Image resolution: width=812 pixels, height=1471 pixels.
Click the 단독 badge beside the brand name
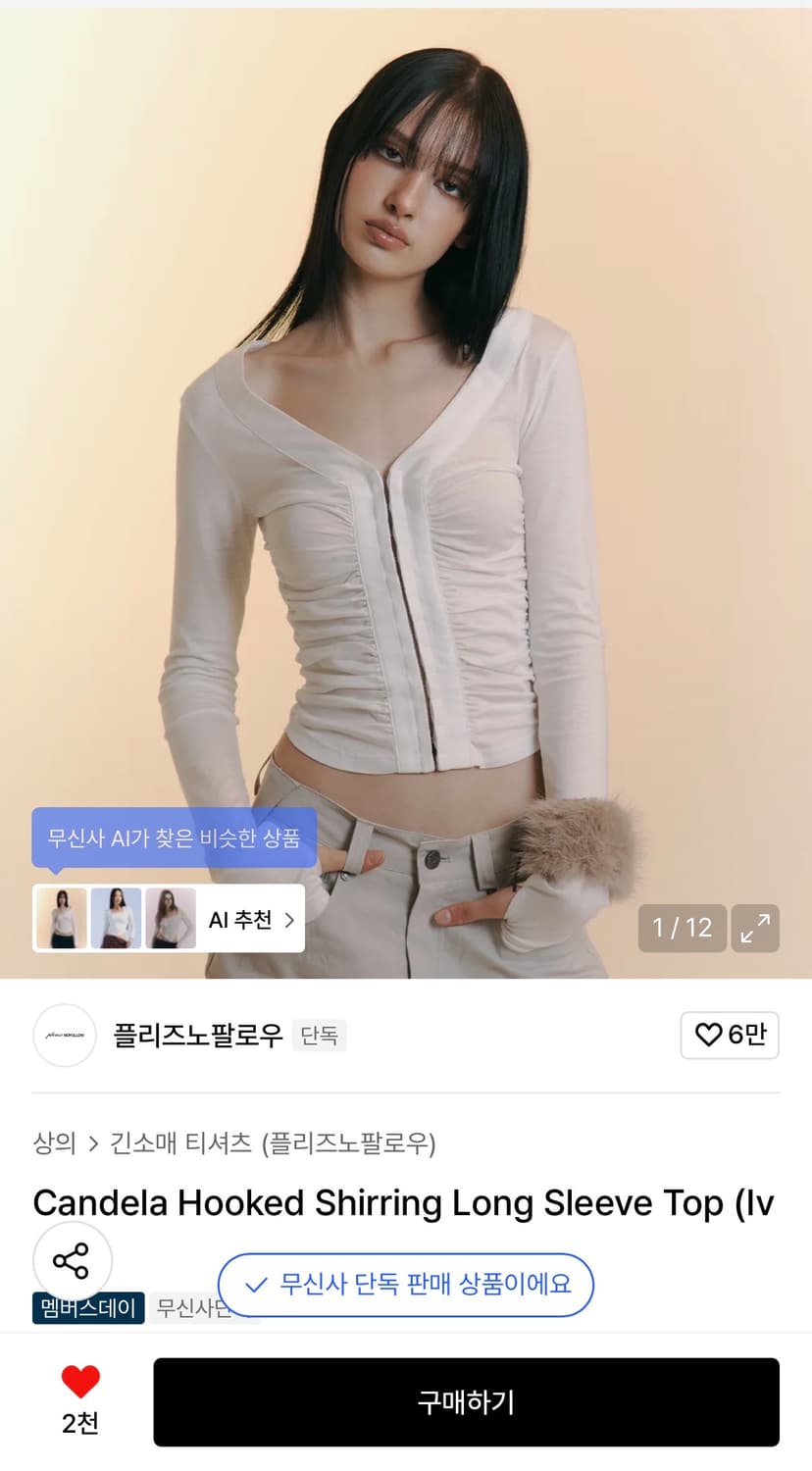coord(319,1035)
